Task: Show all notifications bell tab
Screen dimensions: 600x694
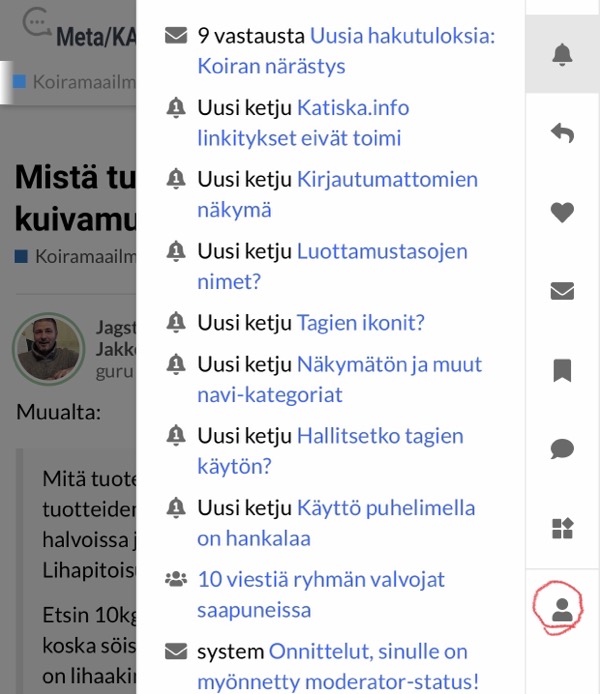Action: tap(562, 56)
